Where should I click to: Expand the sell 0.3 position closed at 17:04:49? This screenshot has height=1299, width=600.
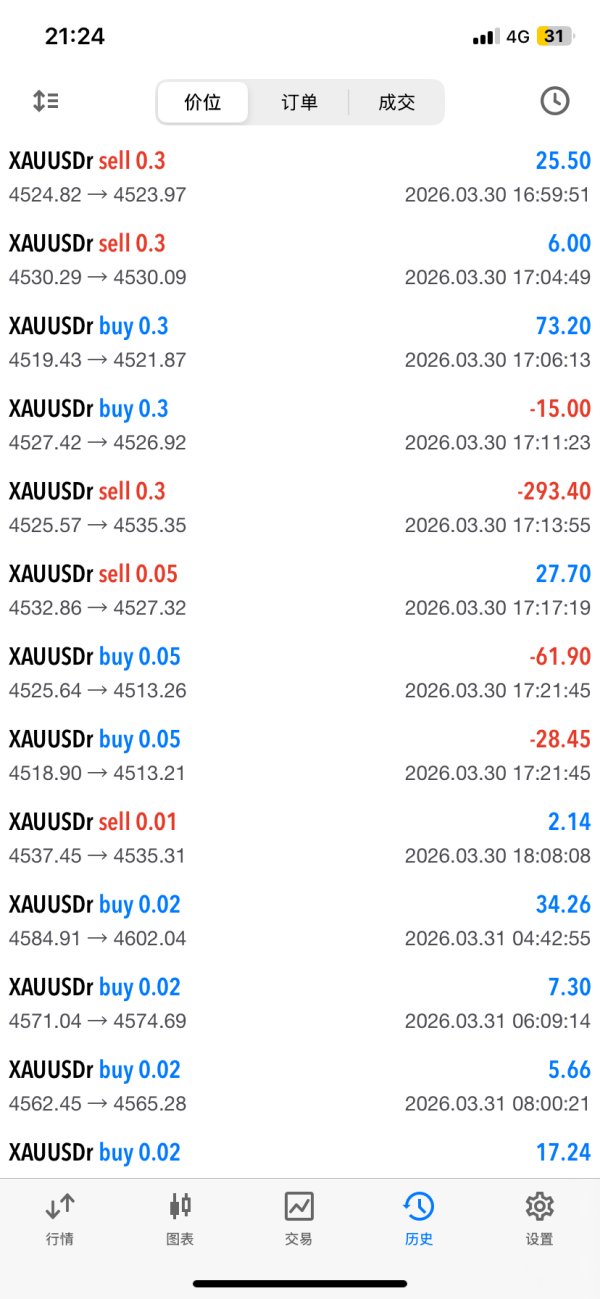click(300, 260)
